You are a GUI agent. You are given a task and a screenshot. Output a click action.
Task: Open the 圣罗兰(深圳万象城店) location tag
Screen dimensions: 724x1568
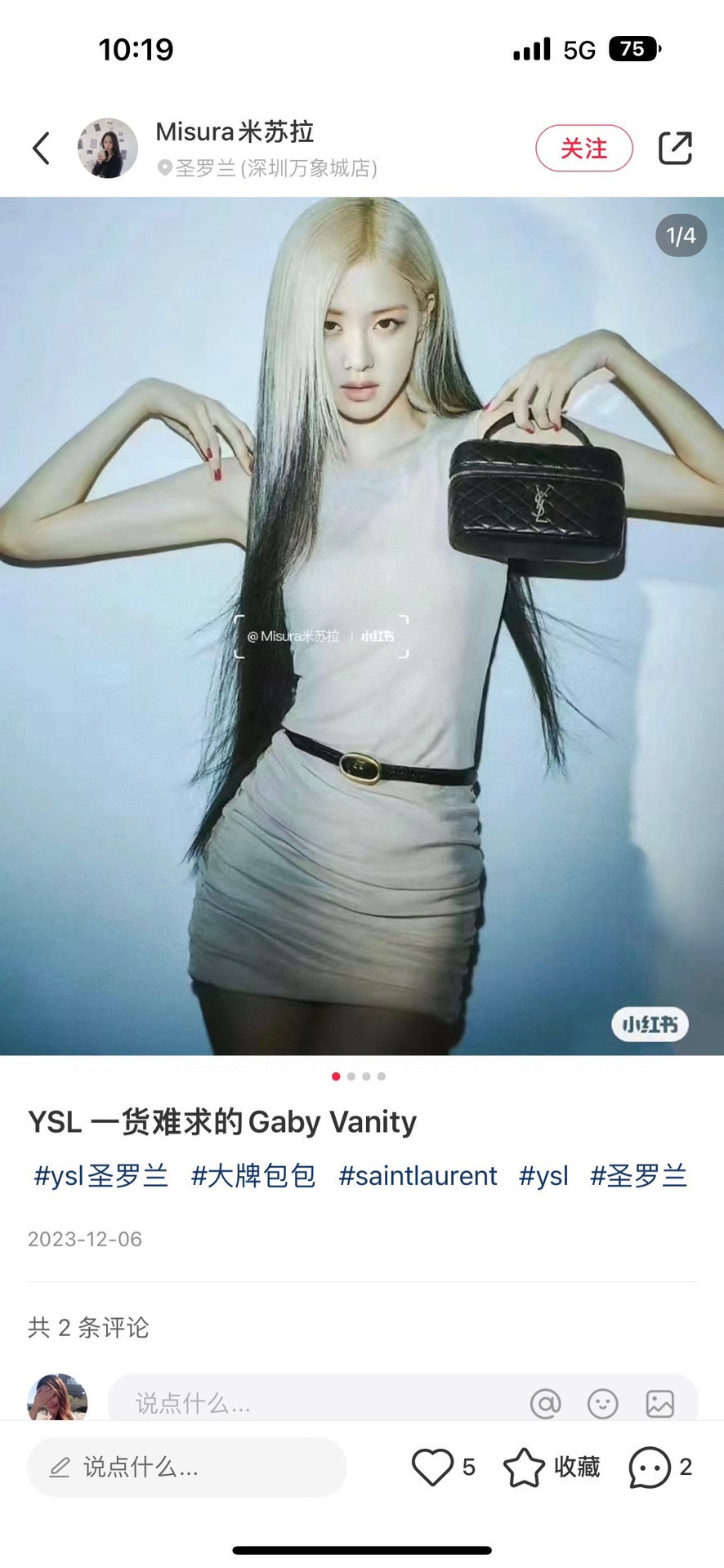point(268,168)
